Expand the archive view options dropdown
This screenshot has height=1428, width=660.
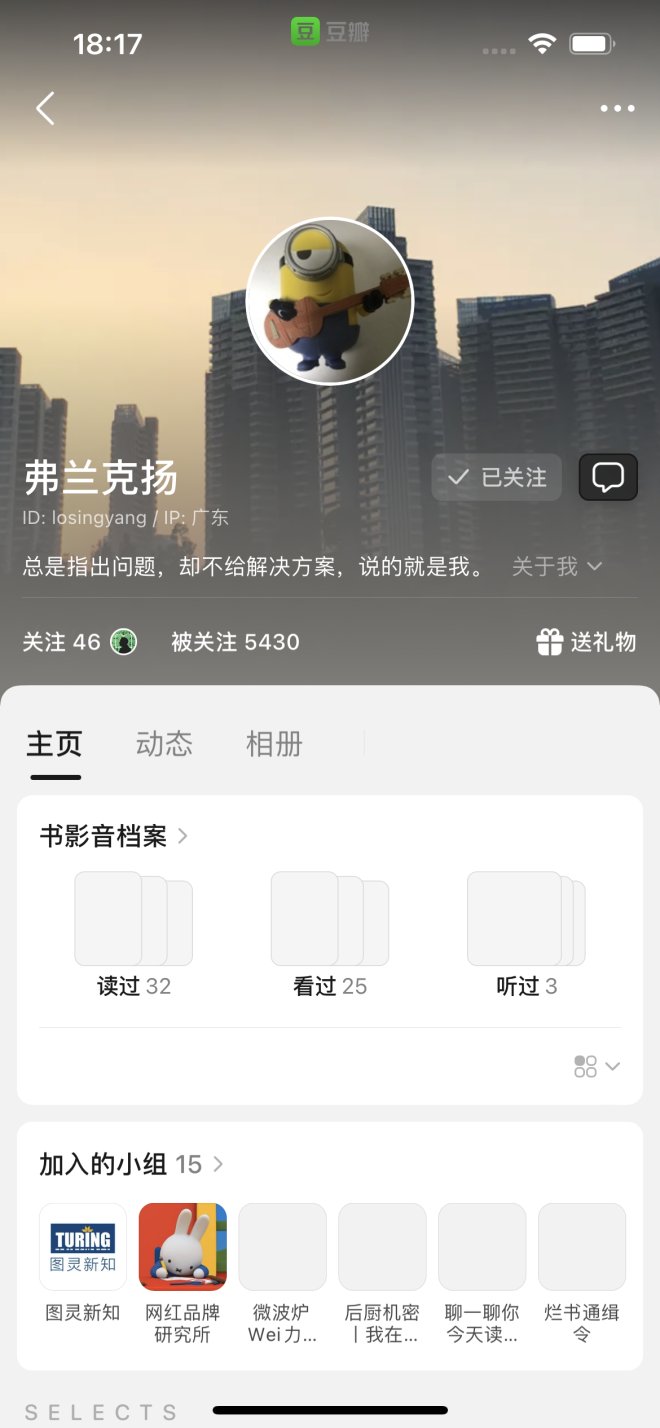click(x=597, y=1066)
